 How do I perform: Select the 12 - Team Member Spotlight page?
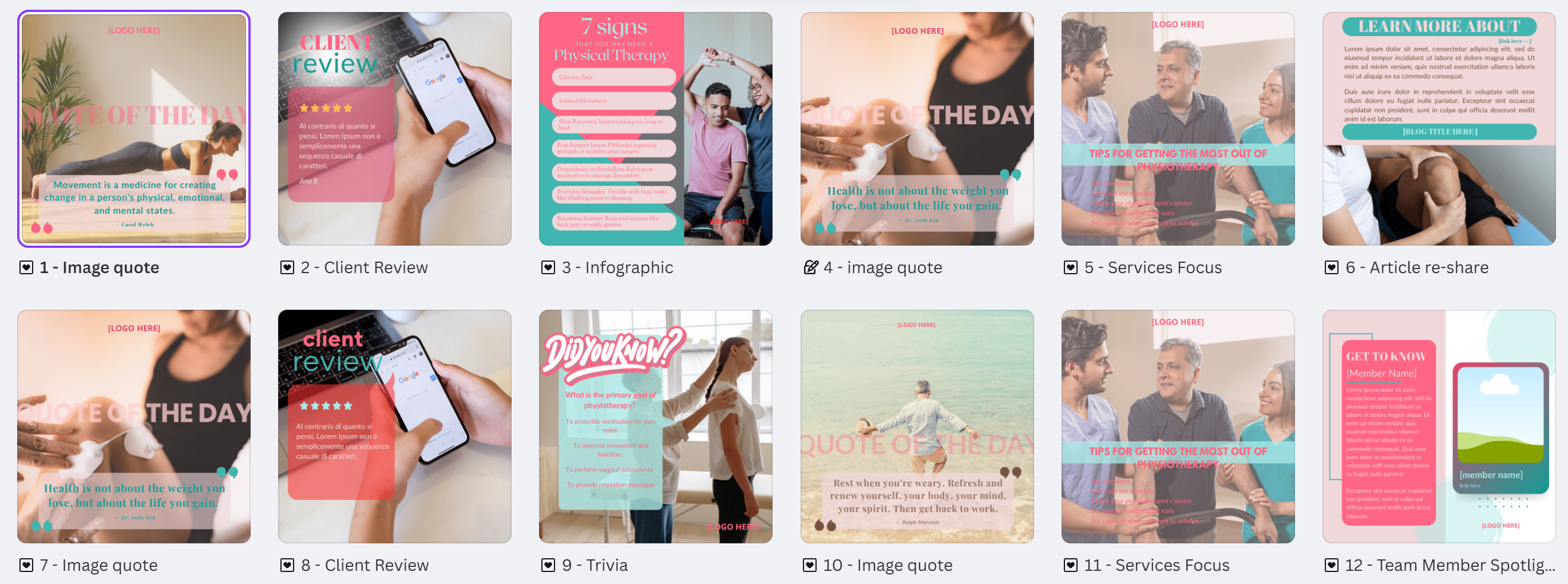click(1439, 427)
